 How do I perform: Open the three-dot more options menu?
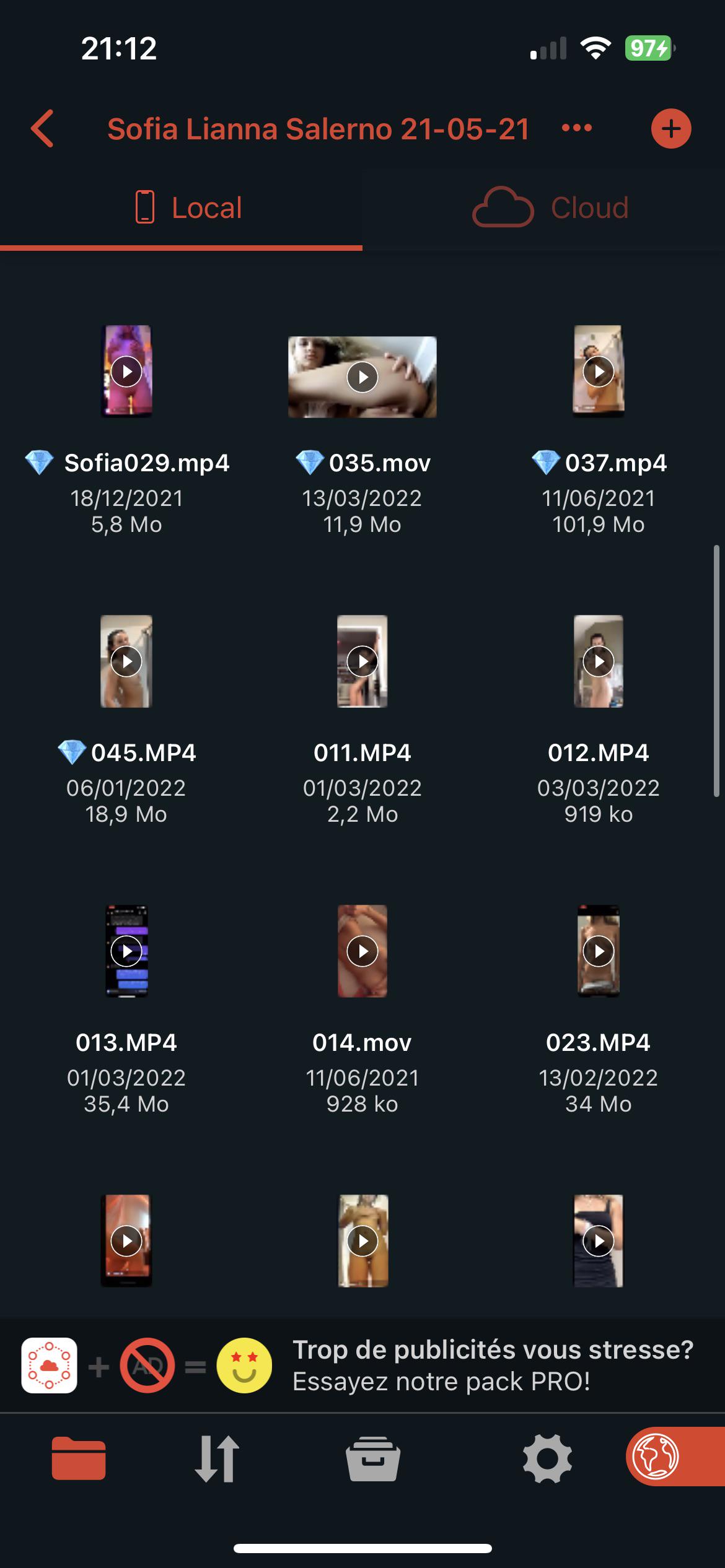[x=577, y=128]
